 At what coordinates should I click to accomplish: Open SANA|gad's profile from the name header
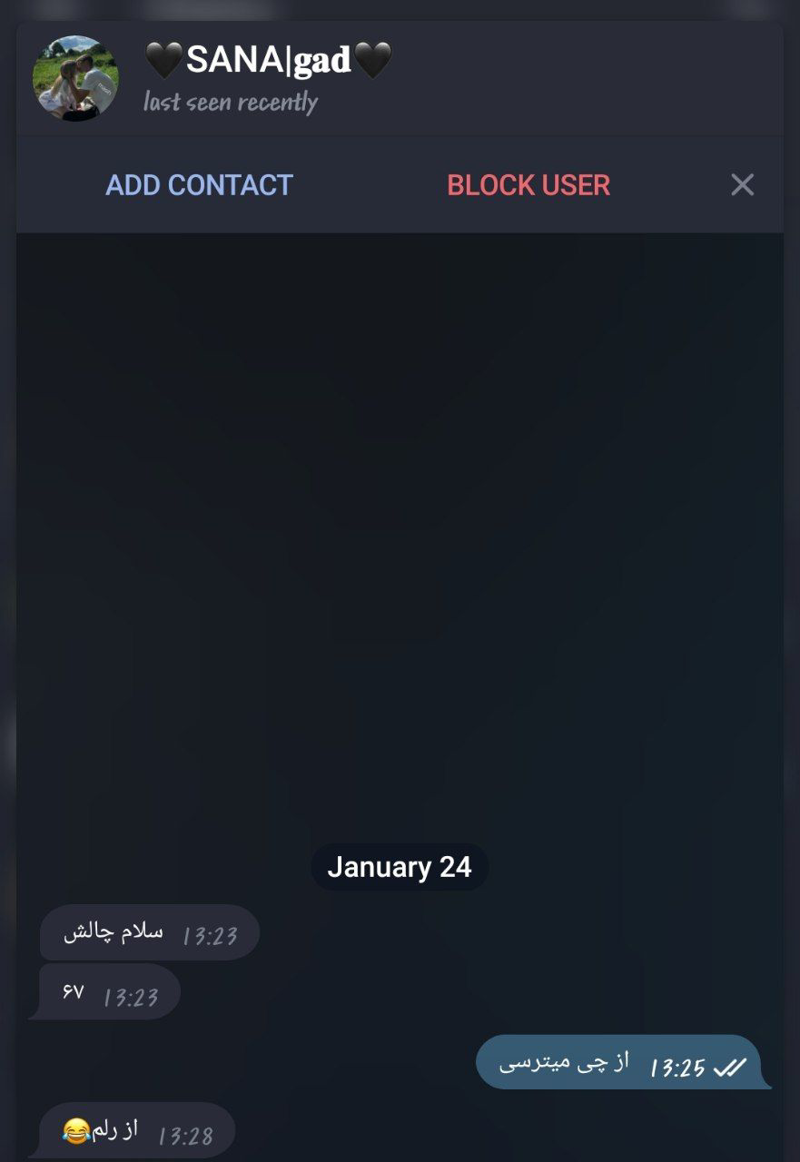(268, 60)
